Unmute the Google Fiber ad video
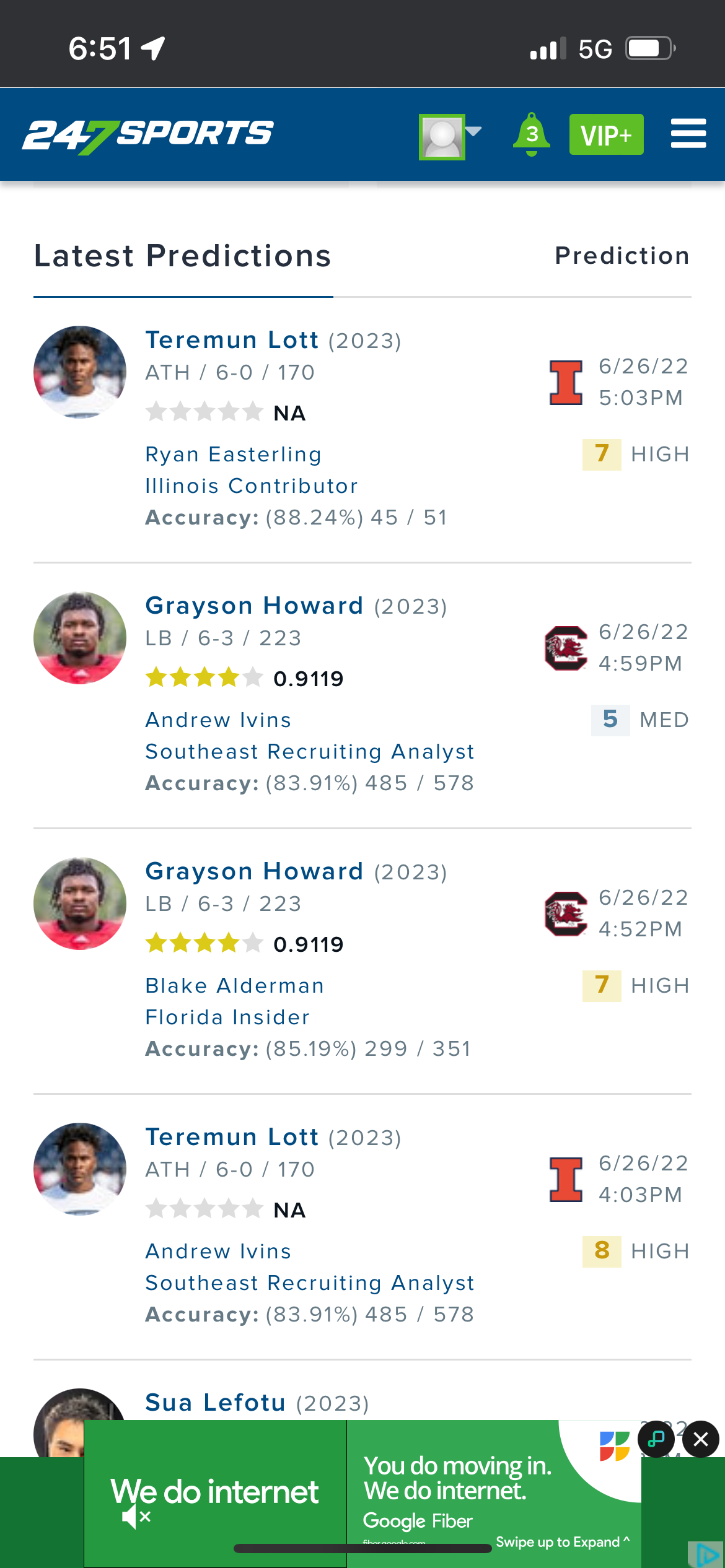Image resolution: width=725 pixels, height=1568 pixels. (136, 1517)
